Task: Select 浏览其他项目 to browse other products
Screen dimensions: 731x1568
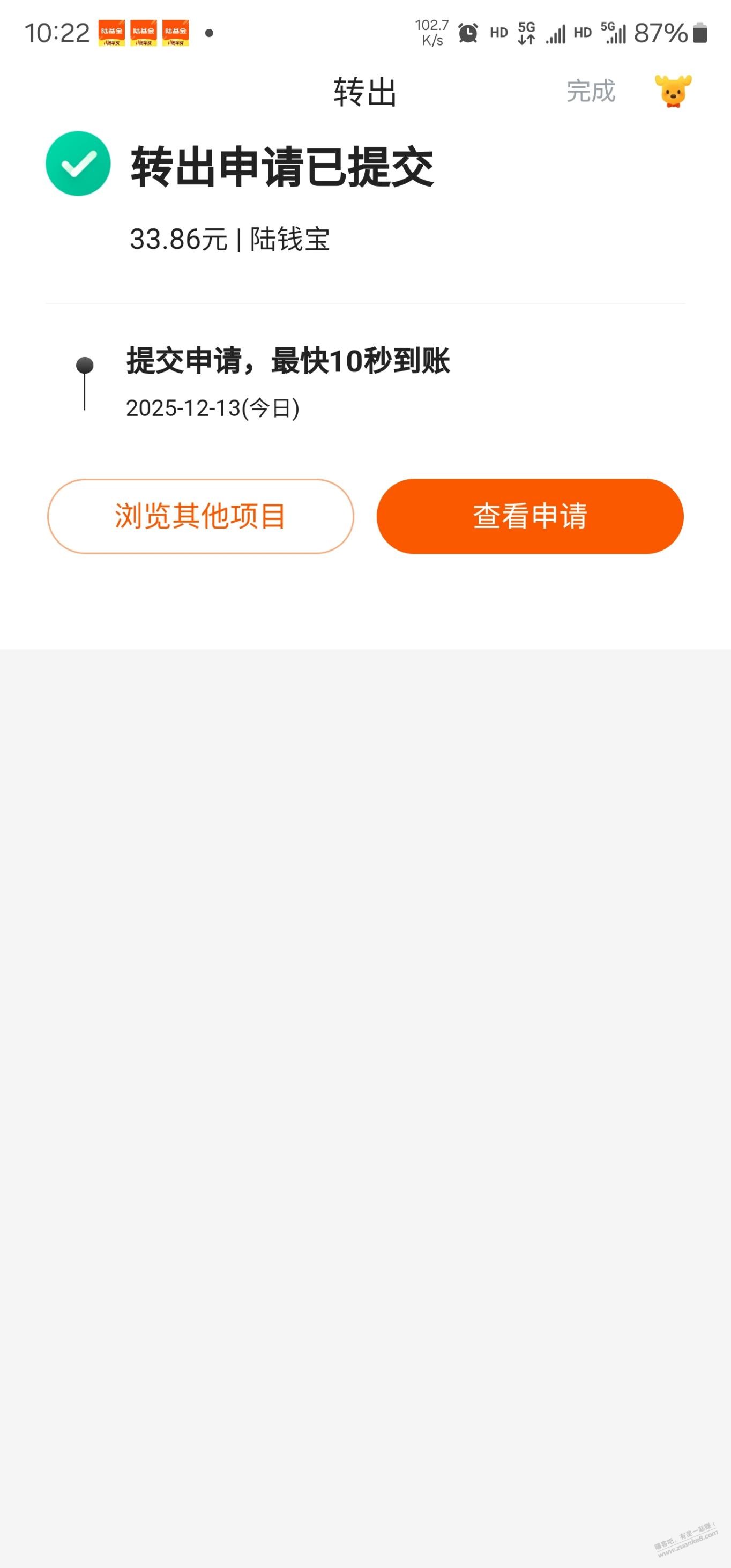Action: click(200, 516)
